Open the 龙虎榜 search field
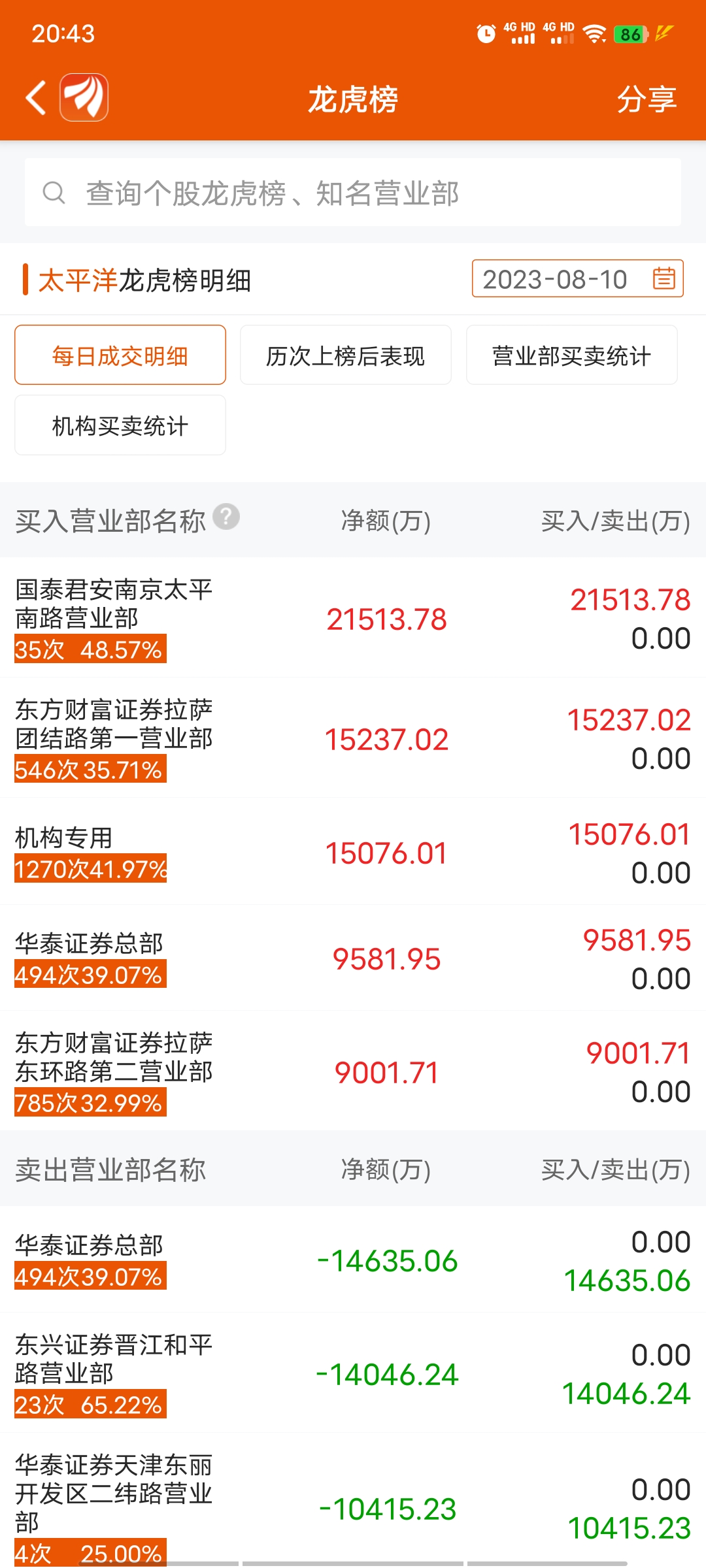Viewport: 706px width, 1568px height. pos(353,193)
